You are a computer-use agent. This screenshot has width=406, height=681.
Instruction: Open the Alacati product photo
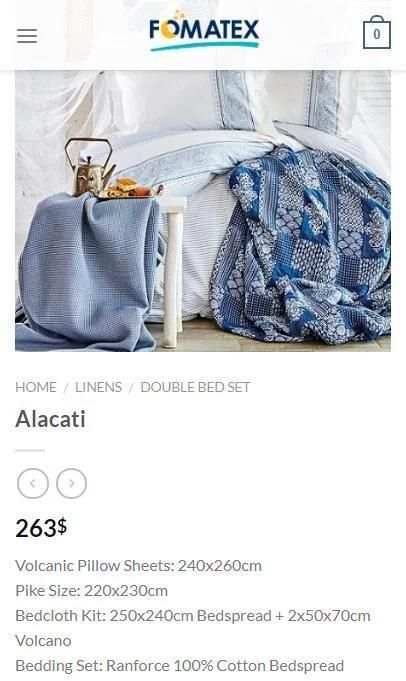pos(203,211)
